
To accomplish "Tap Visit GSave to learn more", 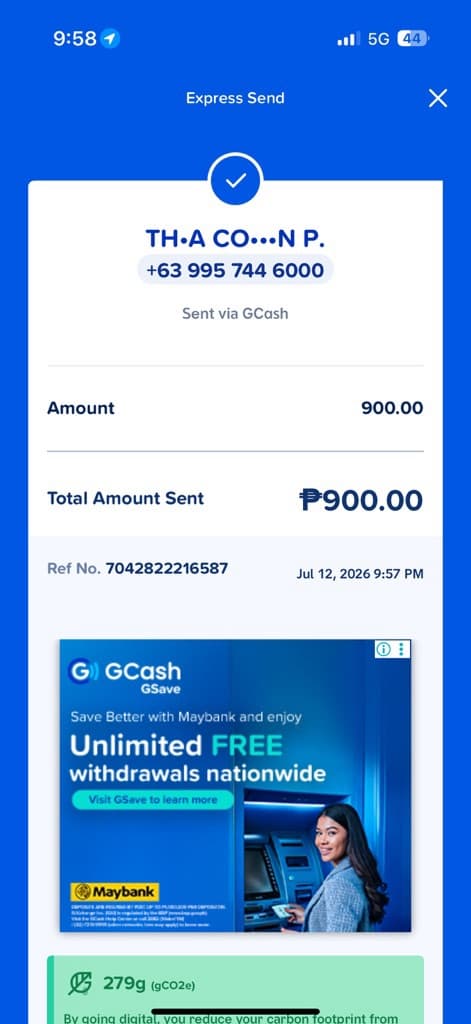I will click(x=153, y=800).
